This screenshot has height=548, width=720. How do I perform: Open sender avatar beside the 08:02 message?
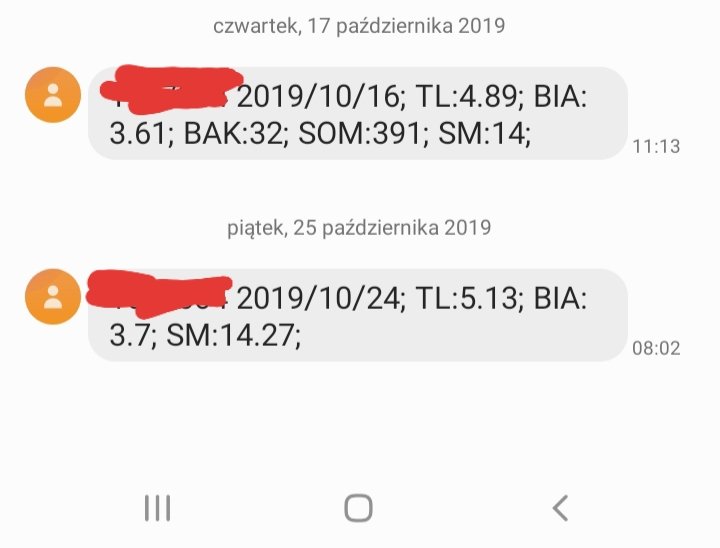click(x=52, y=296)
